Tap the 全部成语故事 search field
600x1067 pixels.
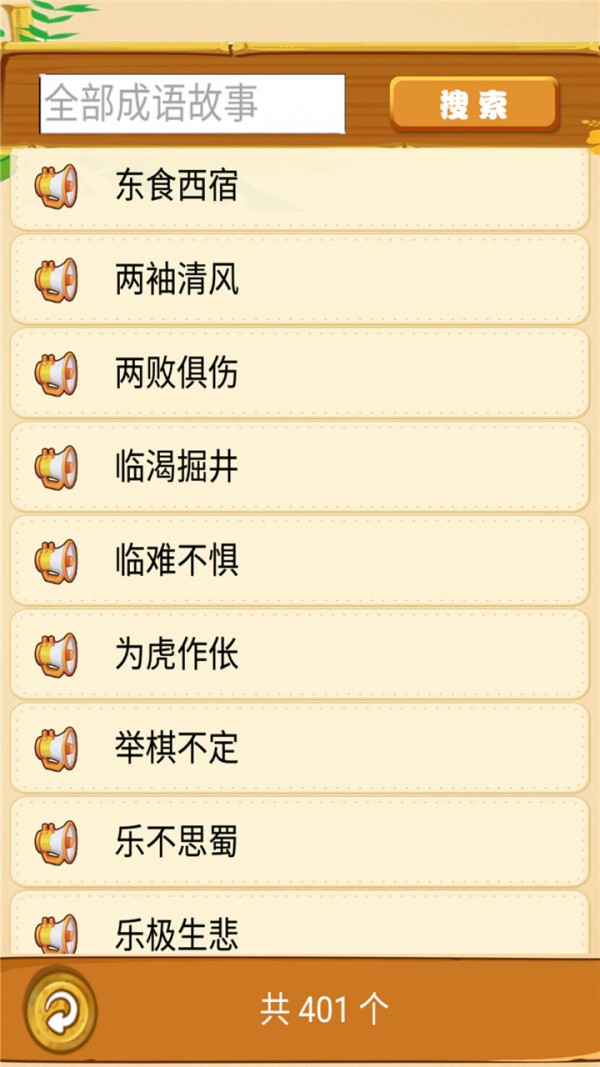coord(192,104)
